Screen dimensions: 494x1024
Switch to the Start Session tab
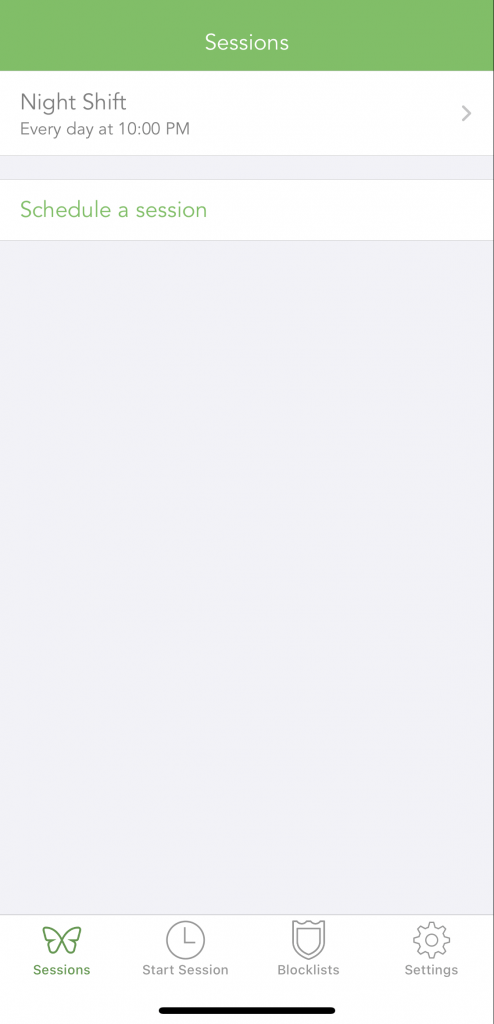click(x=186, y=948)
